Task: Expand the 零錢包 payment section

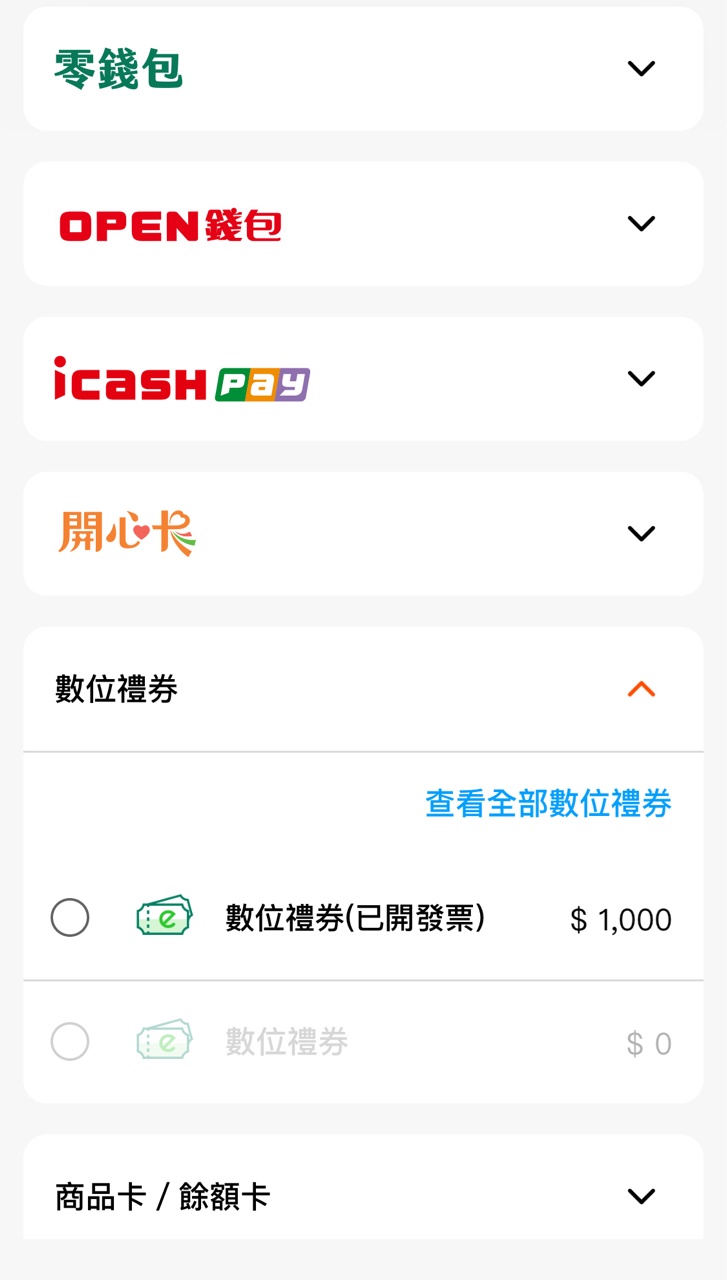Action: coord(640,69)
